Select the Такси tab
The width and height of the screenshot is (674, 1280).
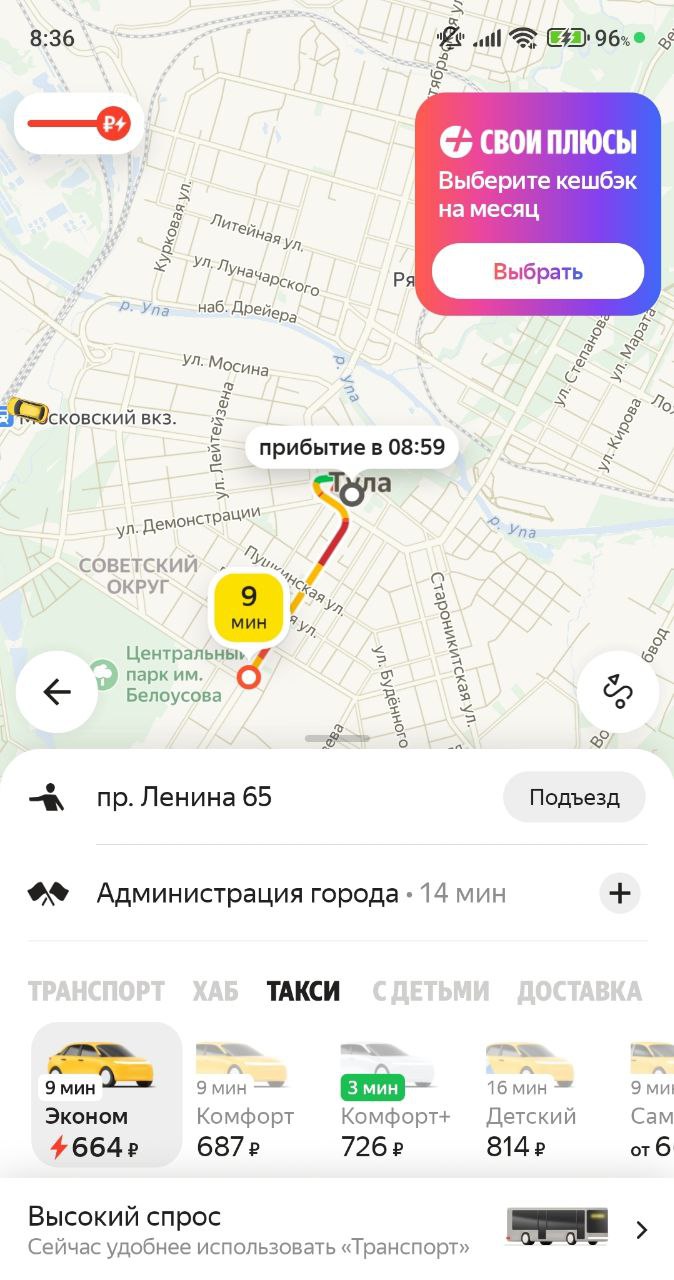(303, 991)
